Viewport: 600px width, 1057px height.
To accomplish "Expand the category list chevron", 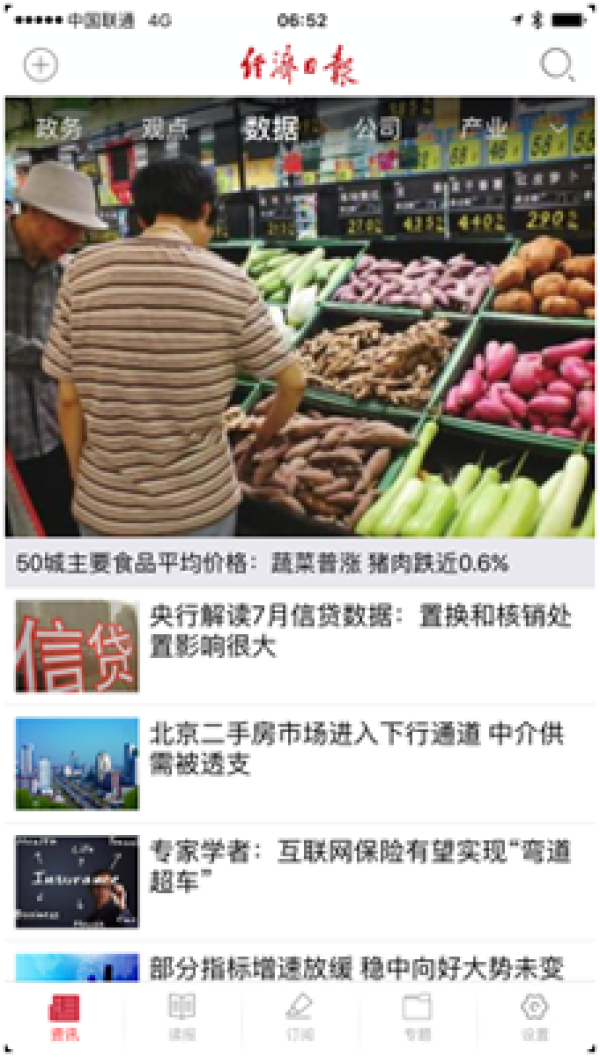I will coord(560,128).
